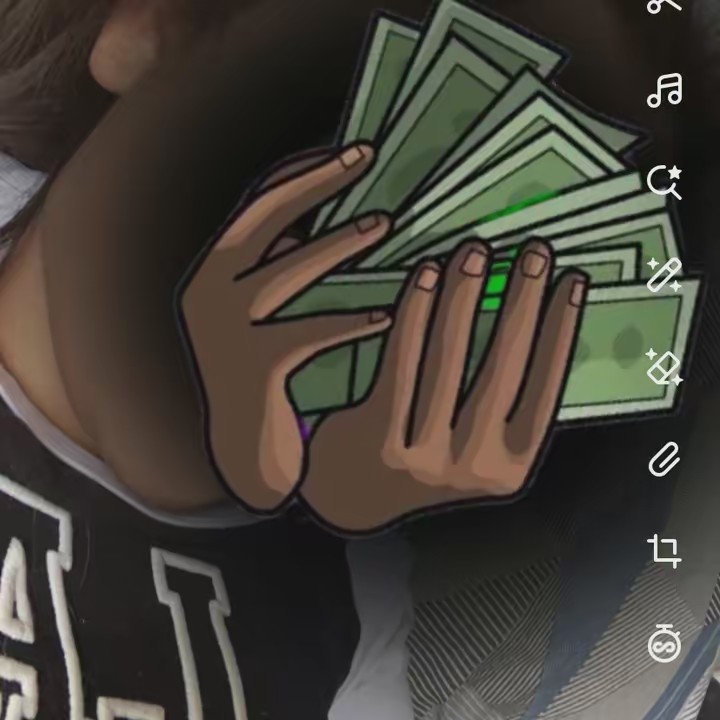Set the snap timer duration
The image size is (720, 720).
tap(664, 643)
